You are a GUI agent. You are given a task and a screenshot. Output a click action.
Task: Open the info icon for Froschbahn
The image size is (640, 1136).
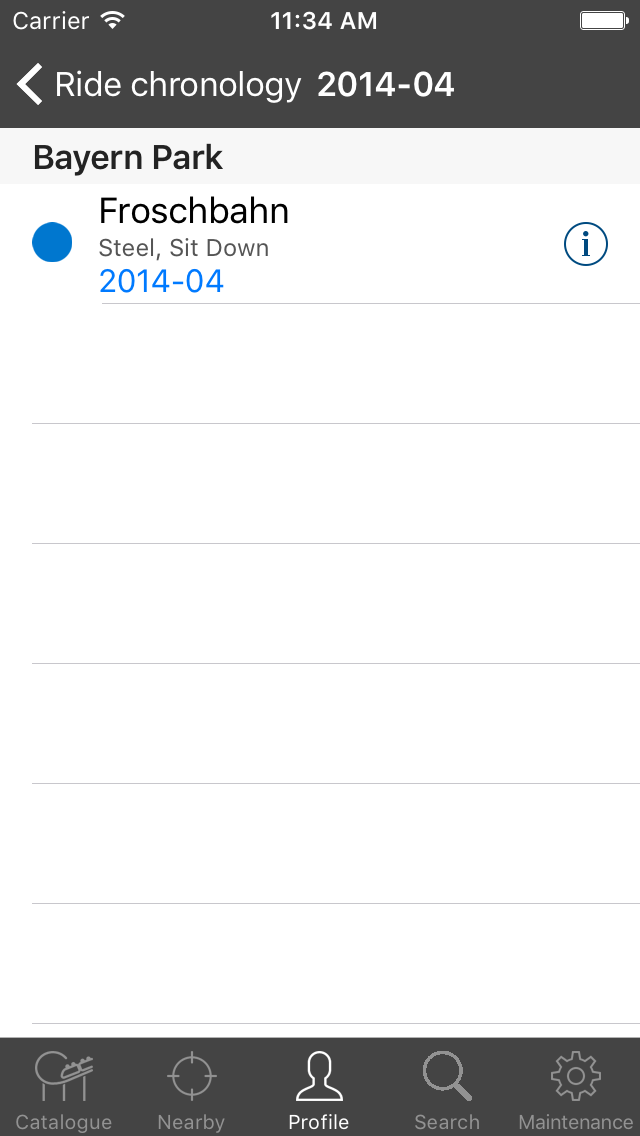(x=586, y=244)
